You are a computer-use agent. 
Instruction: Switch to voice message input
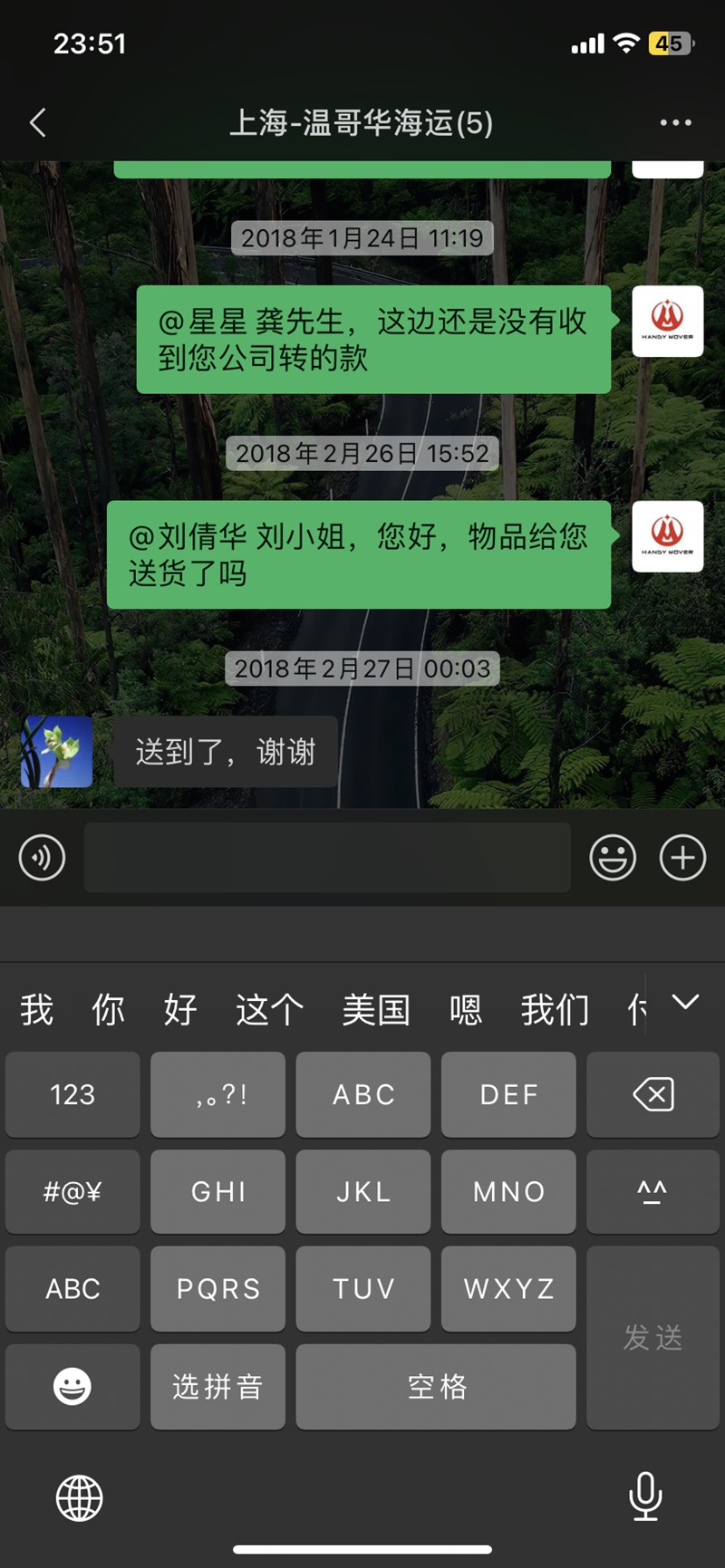click(x=42, y=857)
